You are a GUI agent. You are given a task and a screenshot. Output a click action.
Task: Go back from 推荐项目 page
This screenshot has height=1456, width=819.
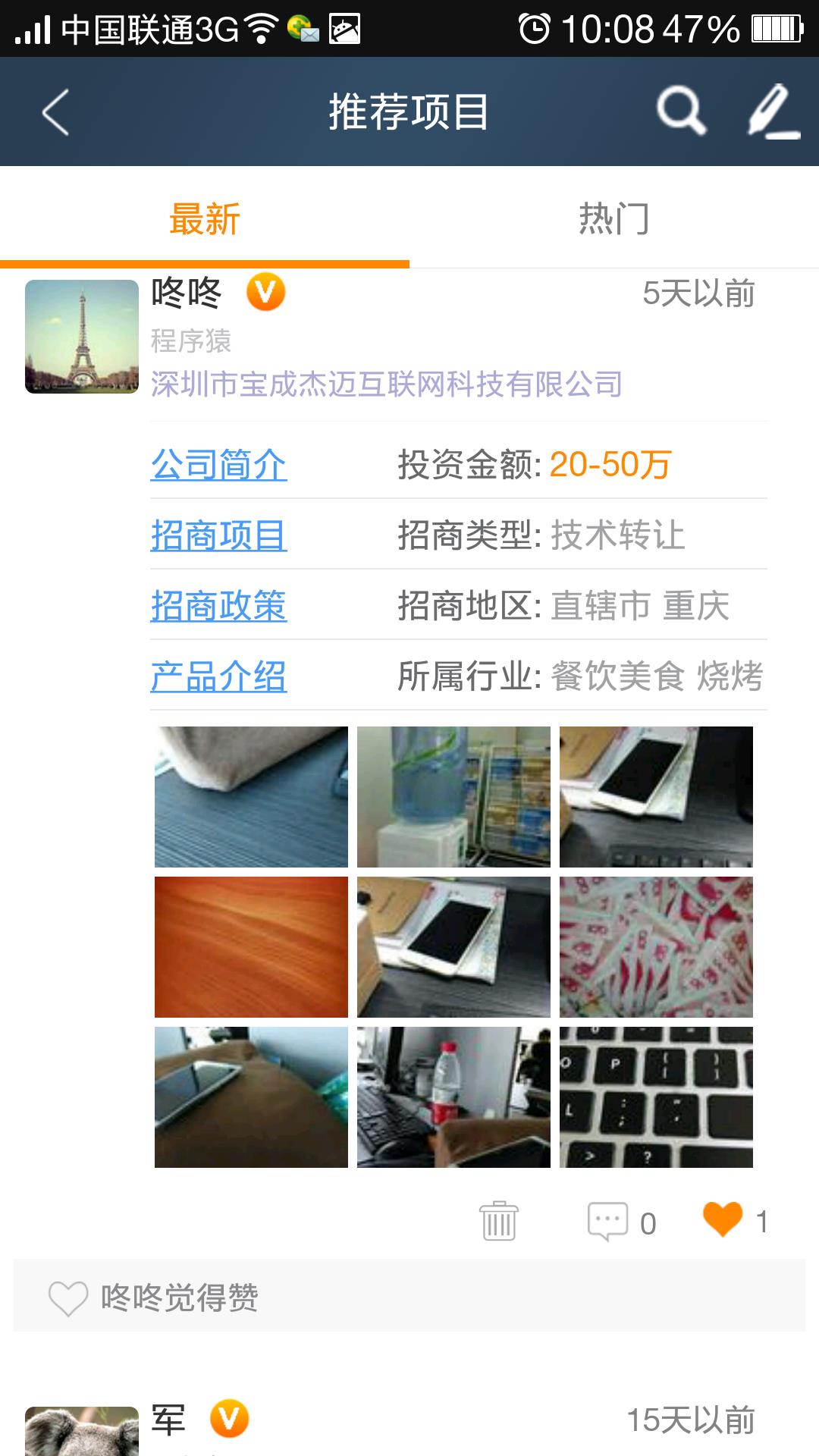[55, 112]
